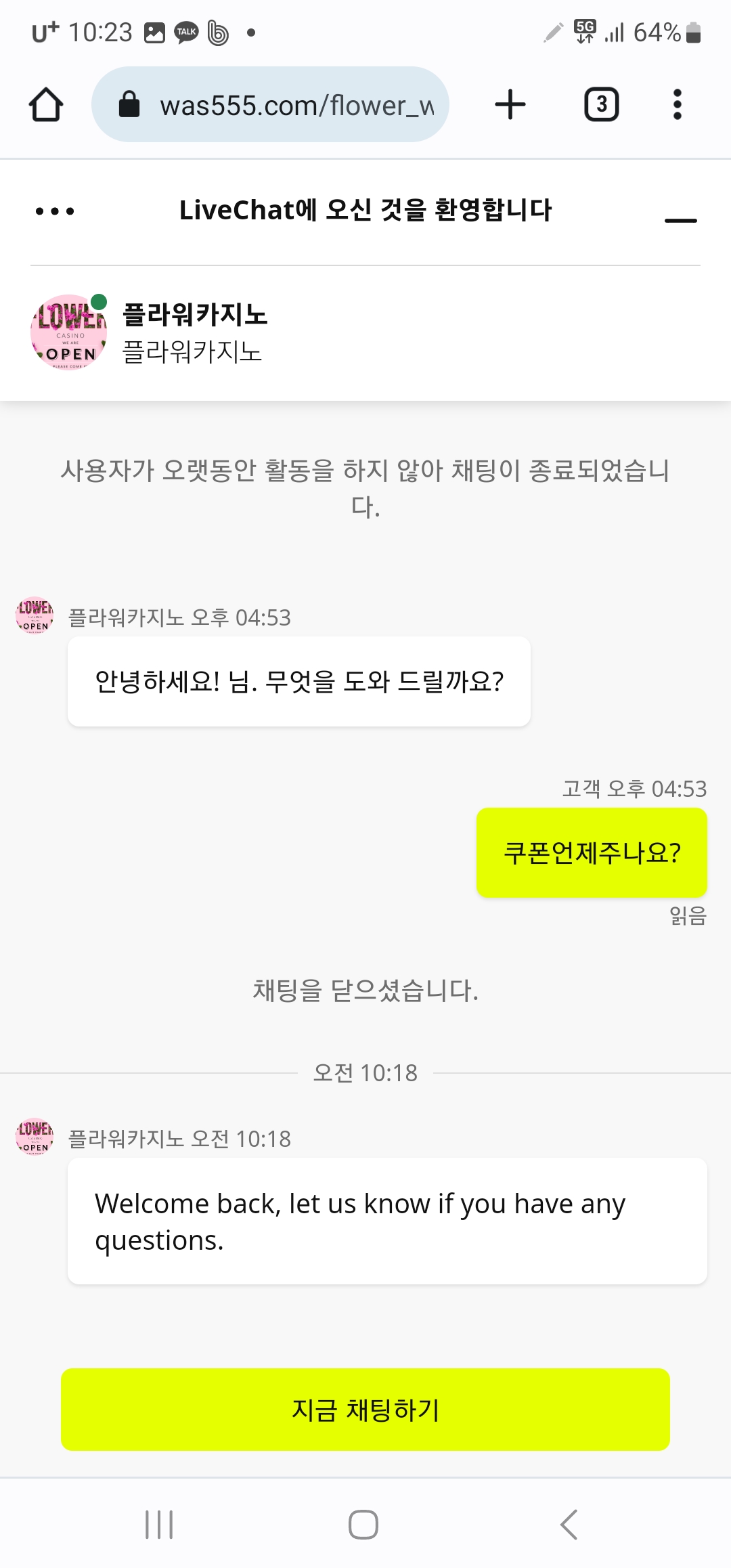
Task: Go back with the system back button
Action: [x=569, y=1525]
